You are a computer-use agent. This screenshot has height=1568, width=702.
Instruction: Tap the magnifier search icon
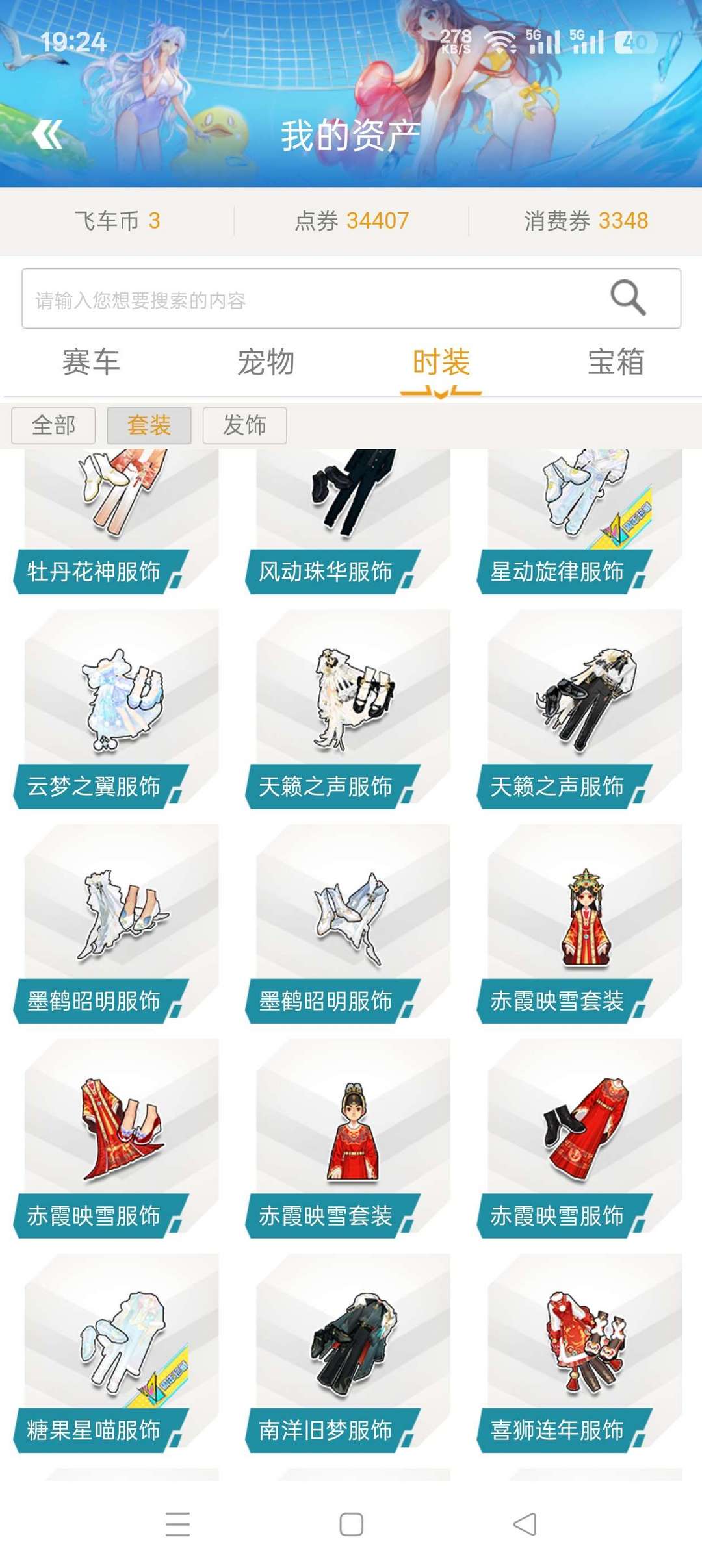click(628, 297)
